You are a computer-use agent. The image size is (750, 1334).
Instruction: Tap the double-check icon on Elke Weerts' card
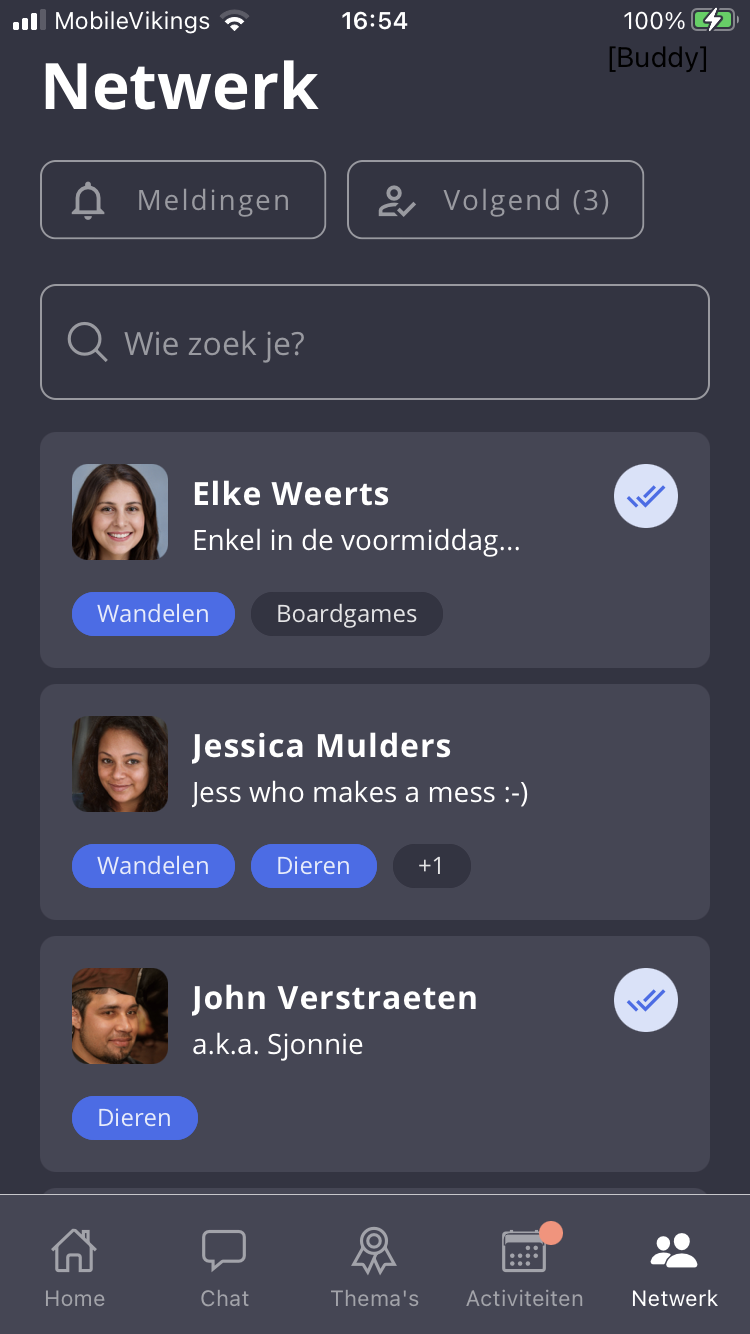pyautogui.click(x=645, y=496)
